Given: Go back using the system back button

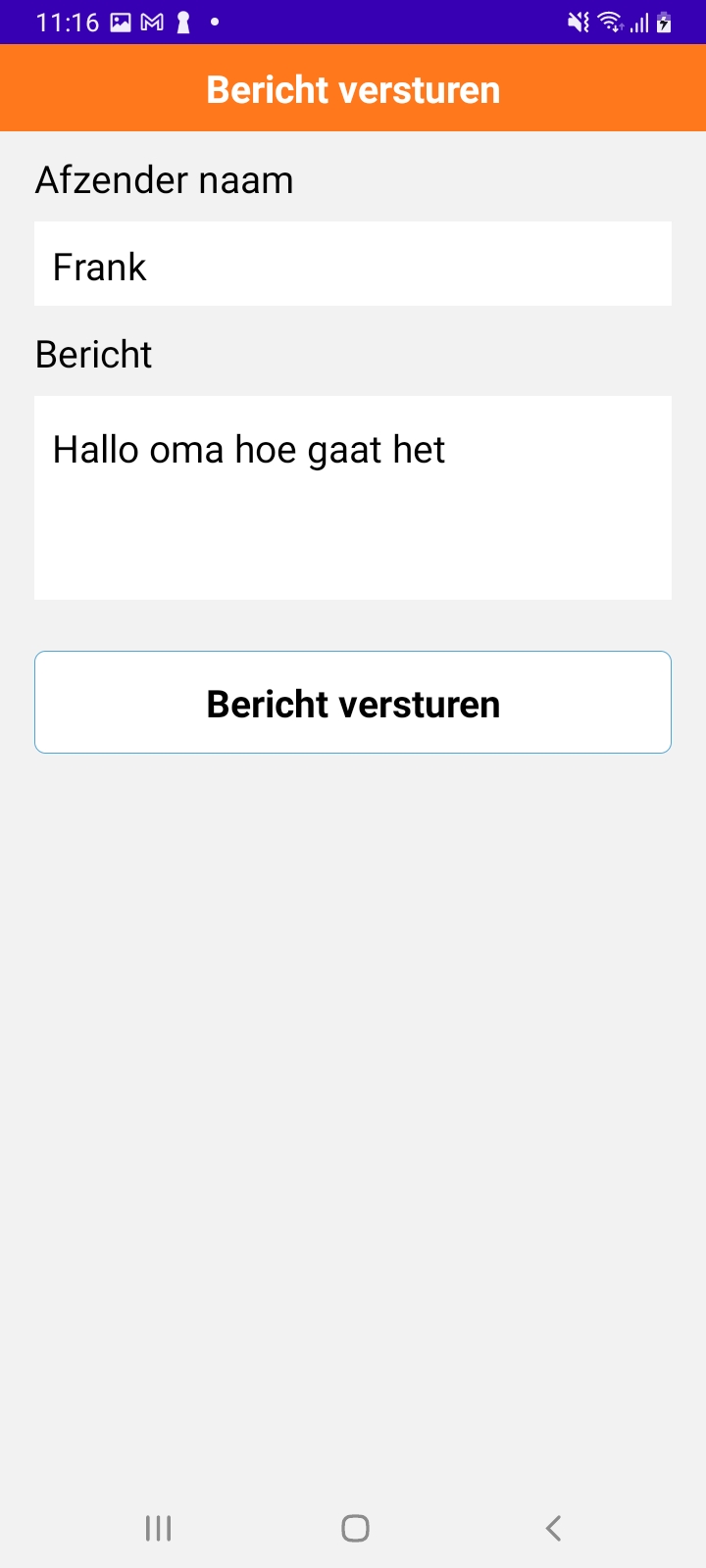Looking at the screenshot, I should click(553, 1528).
